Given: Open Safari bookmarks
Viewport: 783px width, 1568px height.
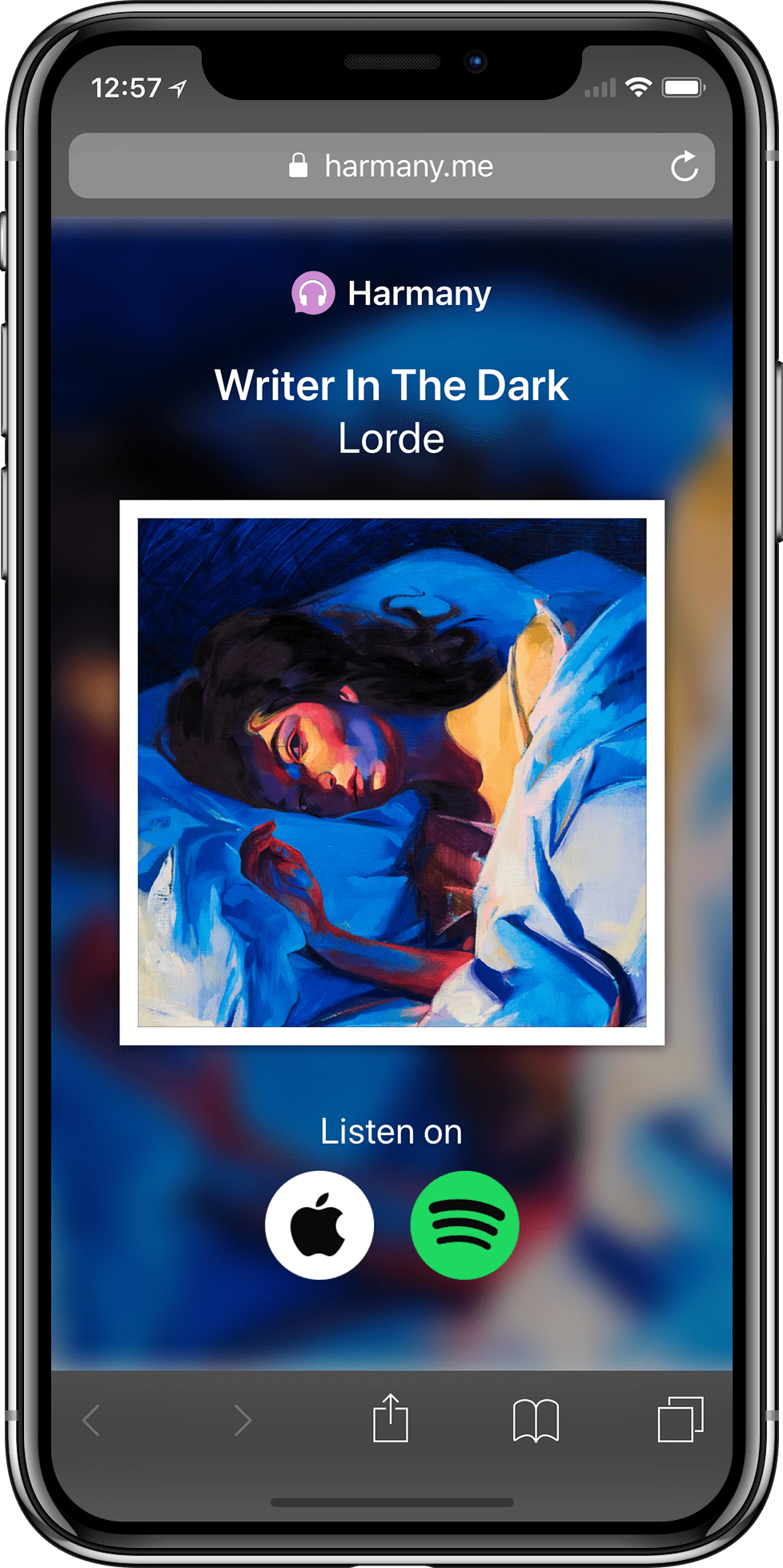Looking at the screenshot, I should [536, 1421].
